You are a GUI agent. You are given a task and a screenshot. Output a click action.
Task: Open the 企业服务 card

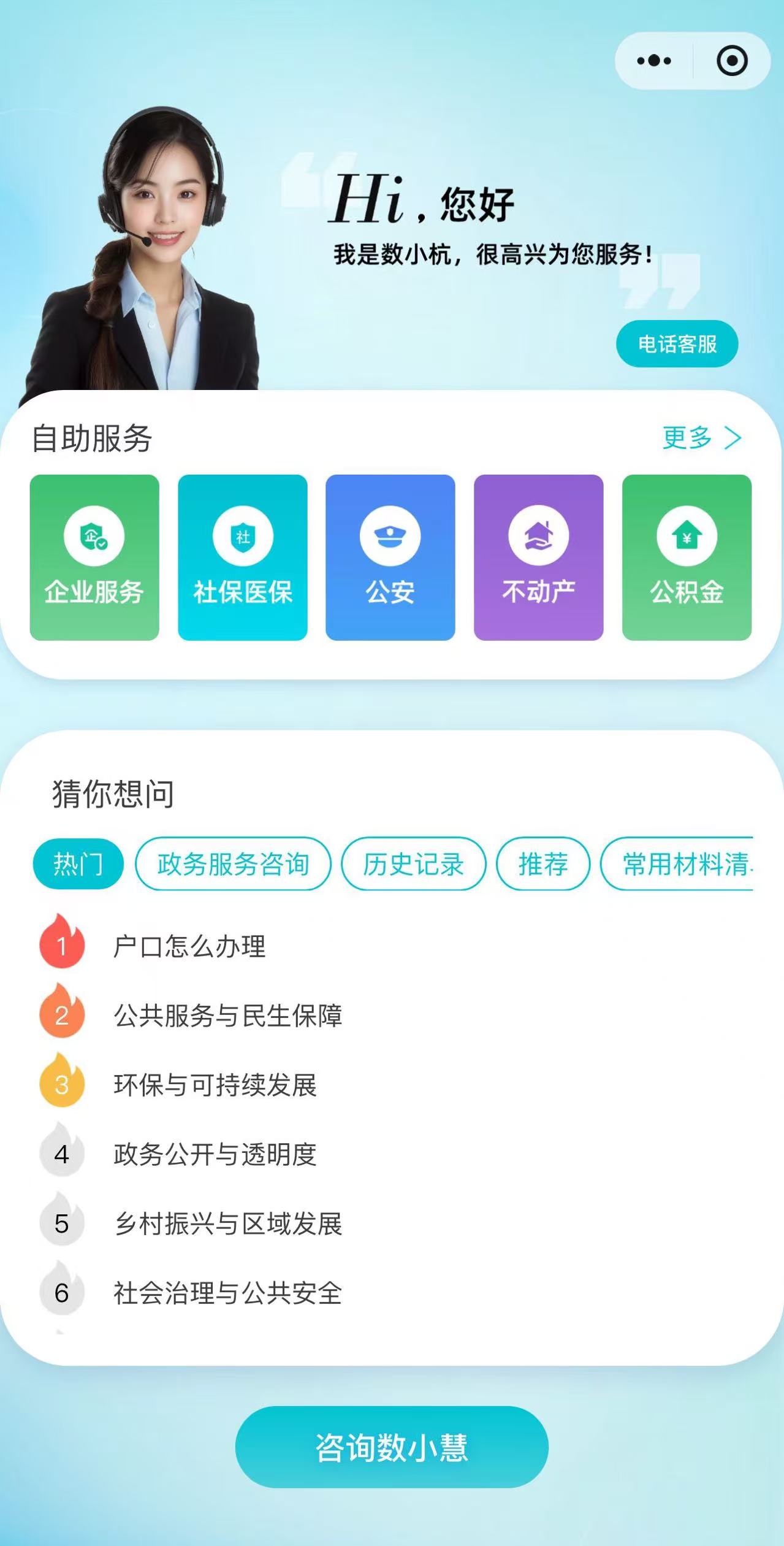click(x=94, y=557)
